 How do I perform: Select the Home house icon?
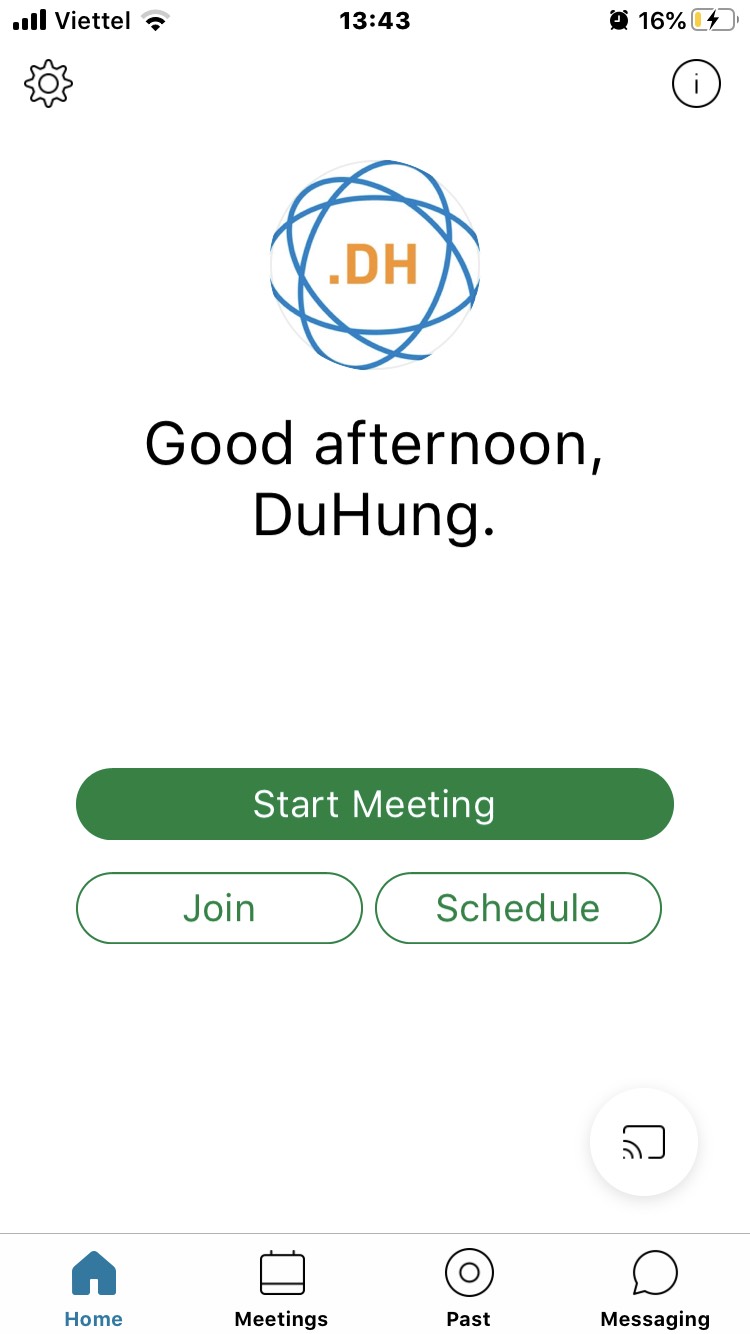pyautogui.click(x=93, y=1272)
